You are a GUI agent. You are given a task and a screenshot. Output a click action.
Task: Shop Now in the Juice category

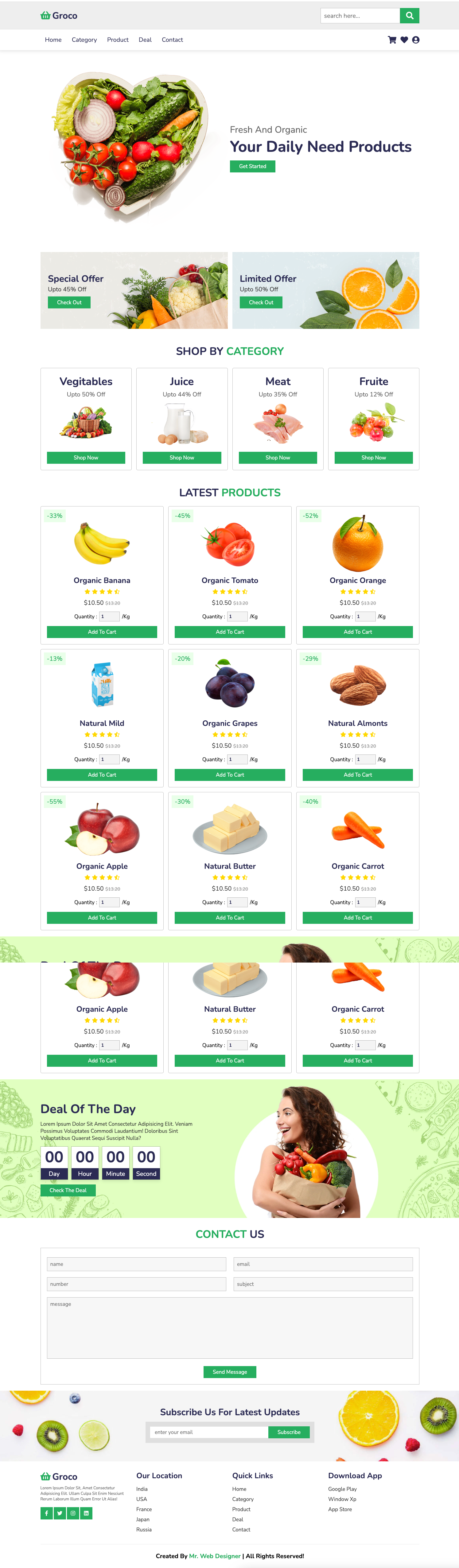182,458
